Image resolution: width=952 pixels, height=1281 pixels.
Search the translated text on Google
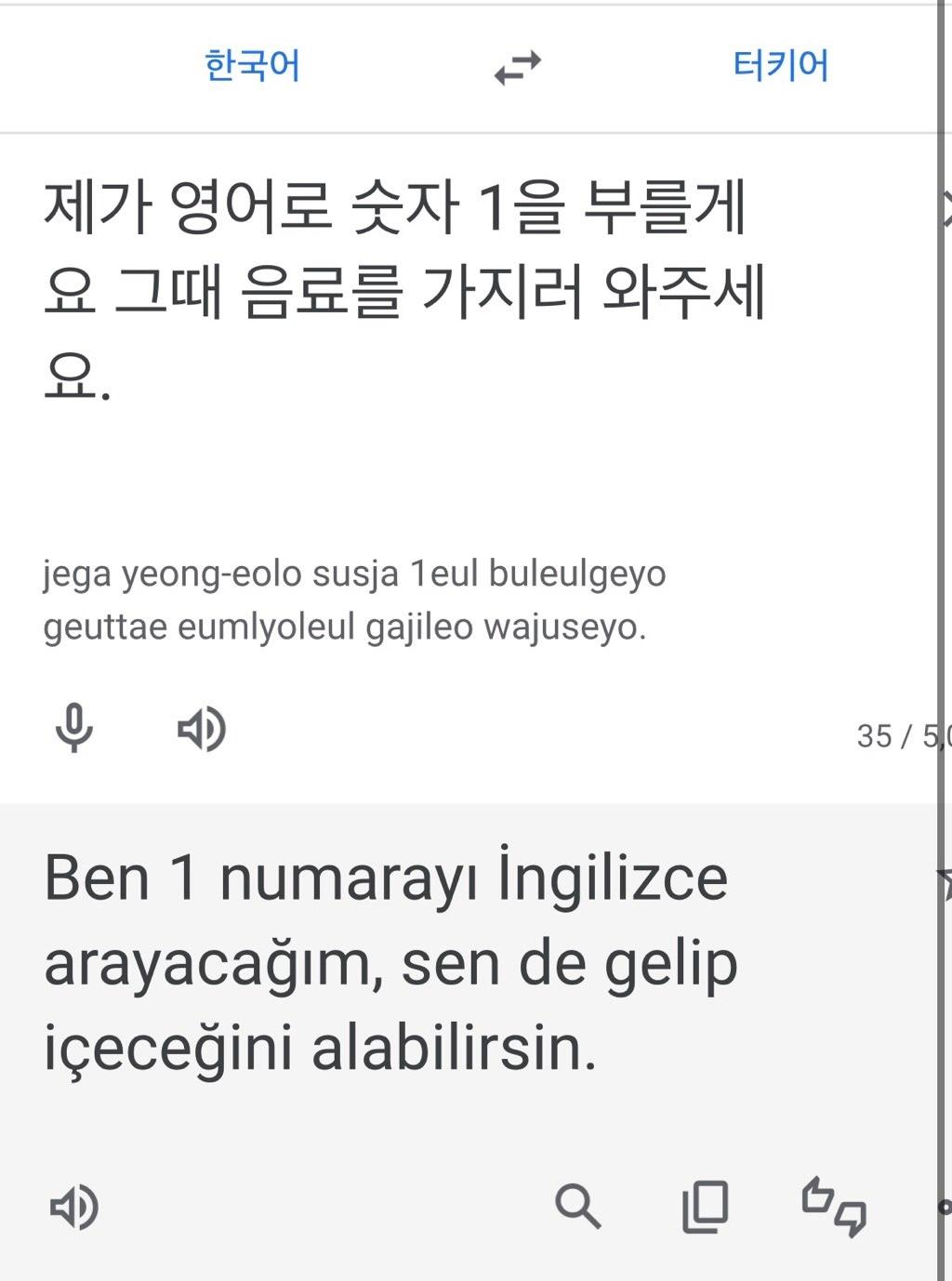coord(577,1207)
